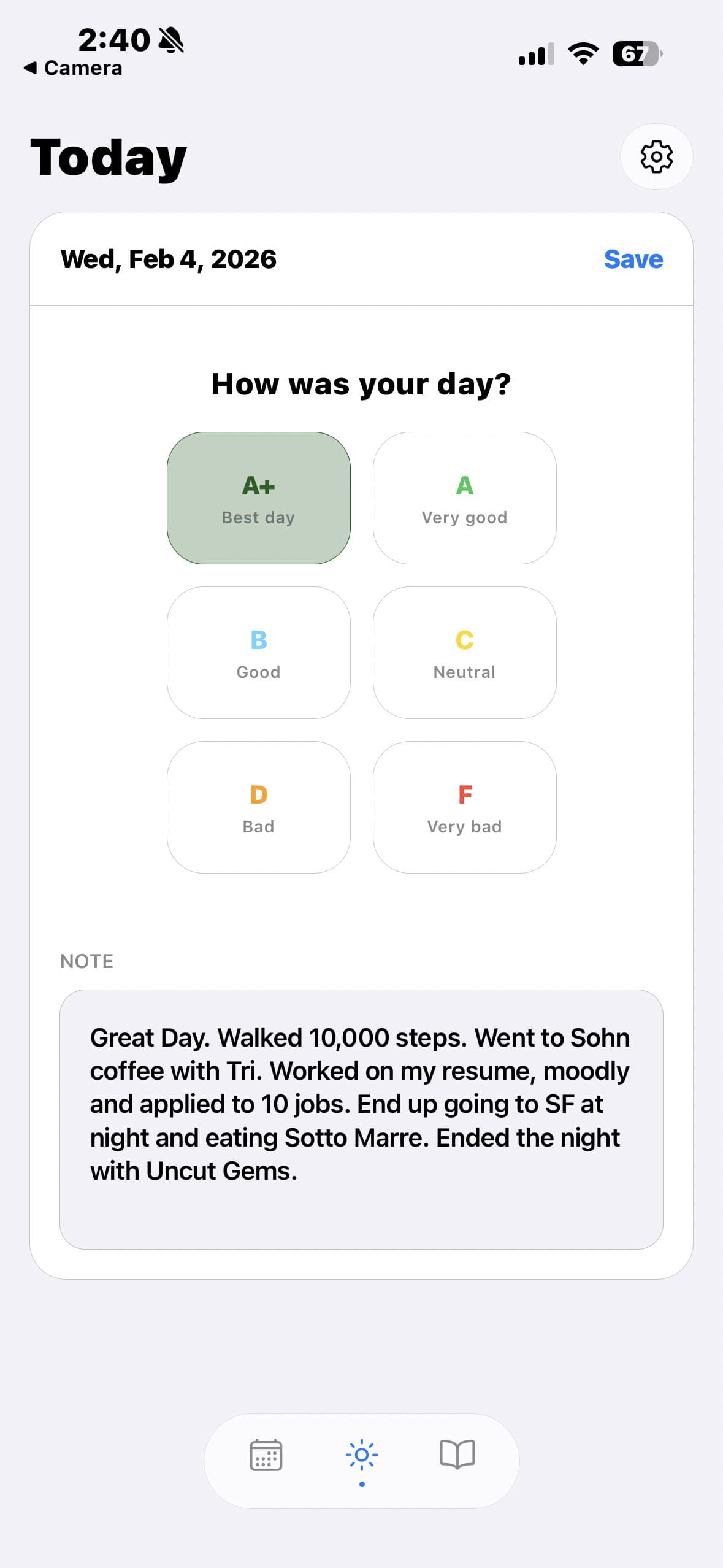Pick the D Bad rating
This screenshot has height=1568, width=723.
click(x=259, y=807)
